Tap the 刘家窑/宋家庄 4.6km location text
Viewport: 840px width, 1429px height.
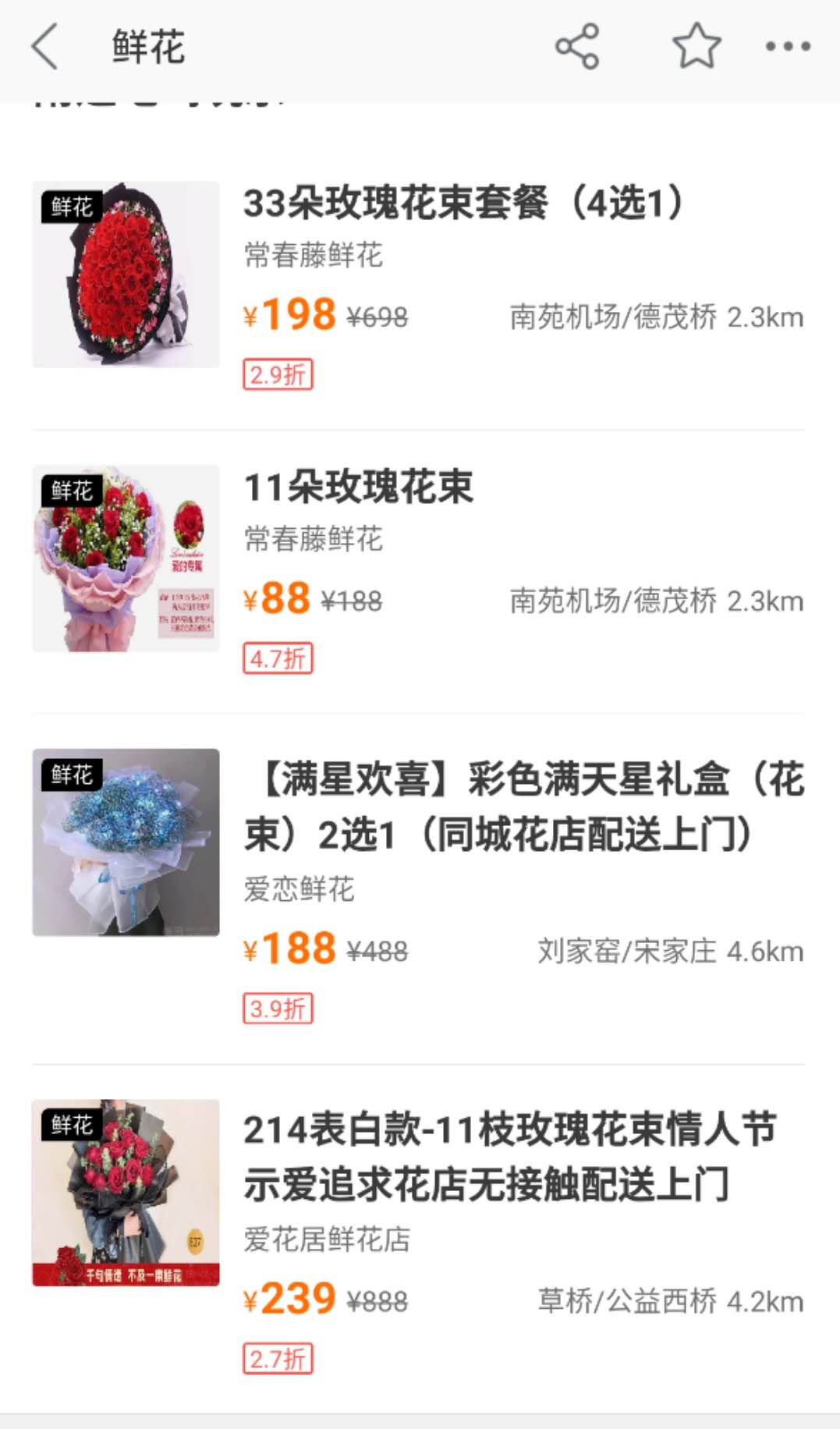point(671,951)
